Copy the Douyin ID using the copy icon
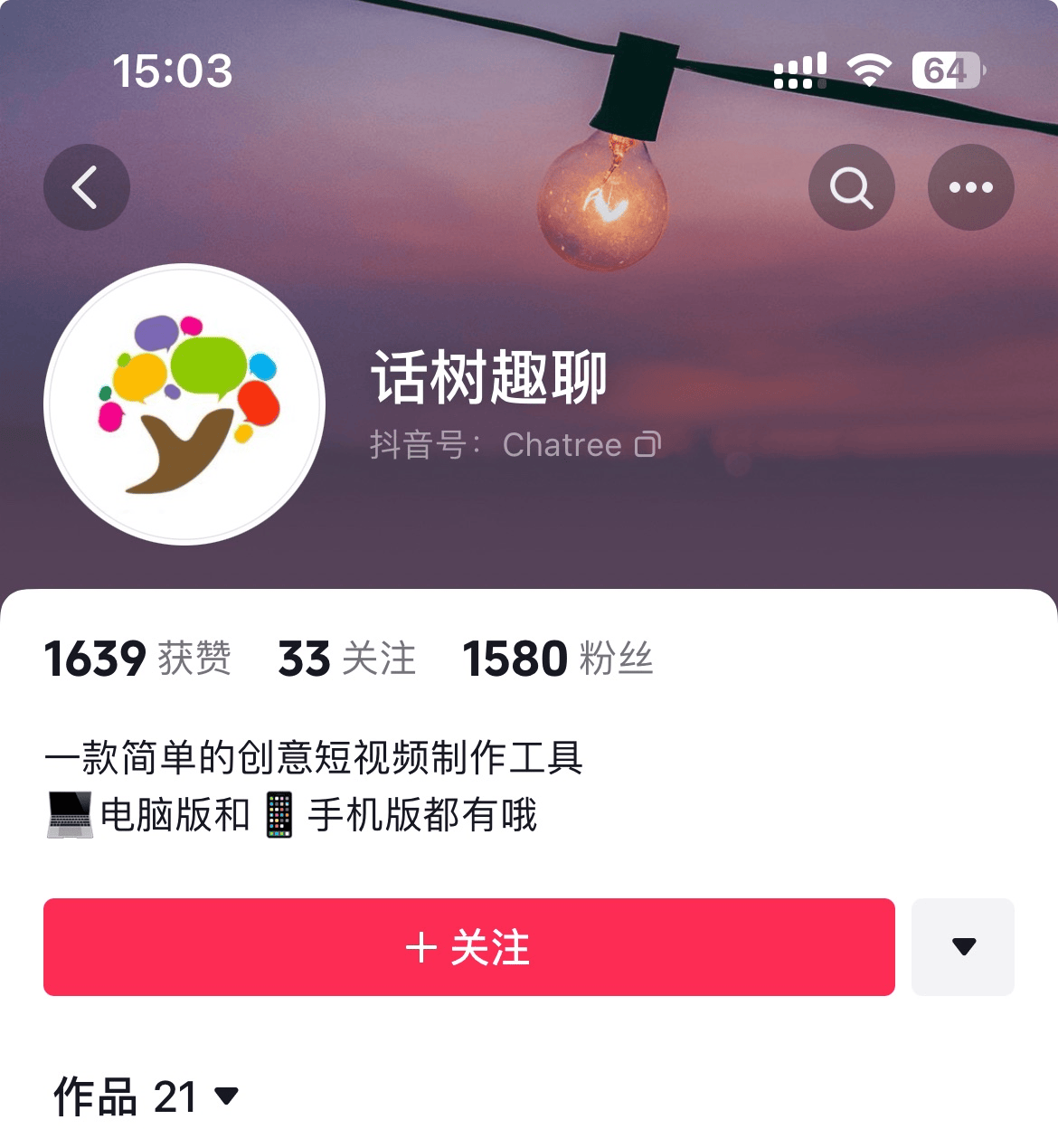The height and width of the screenshot is (1148, 1058). tap(647, 443)
